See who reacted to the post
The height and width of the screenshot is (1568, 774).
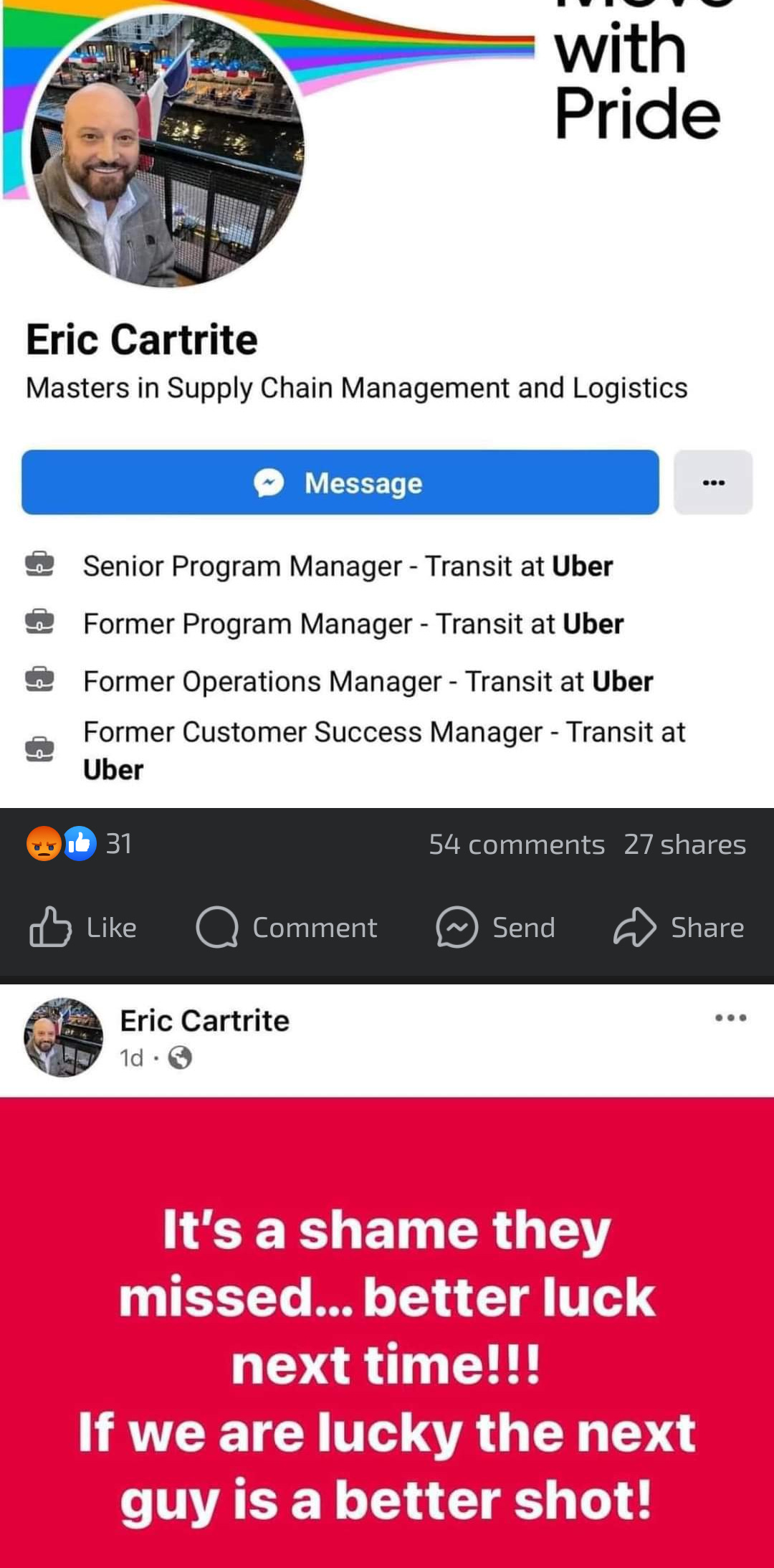click(79, 844)
